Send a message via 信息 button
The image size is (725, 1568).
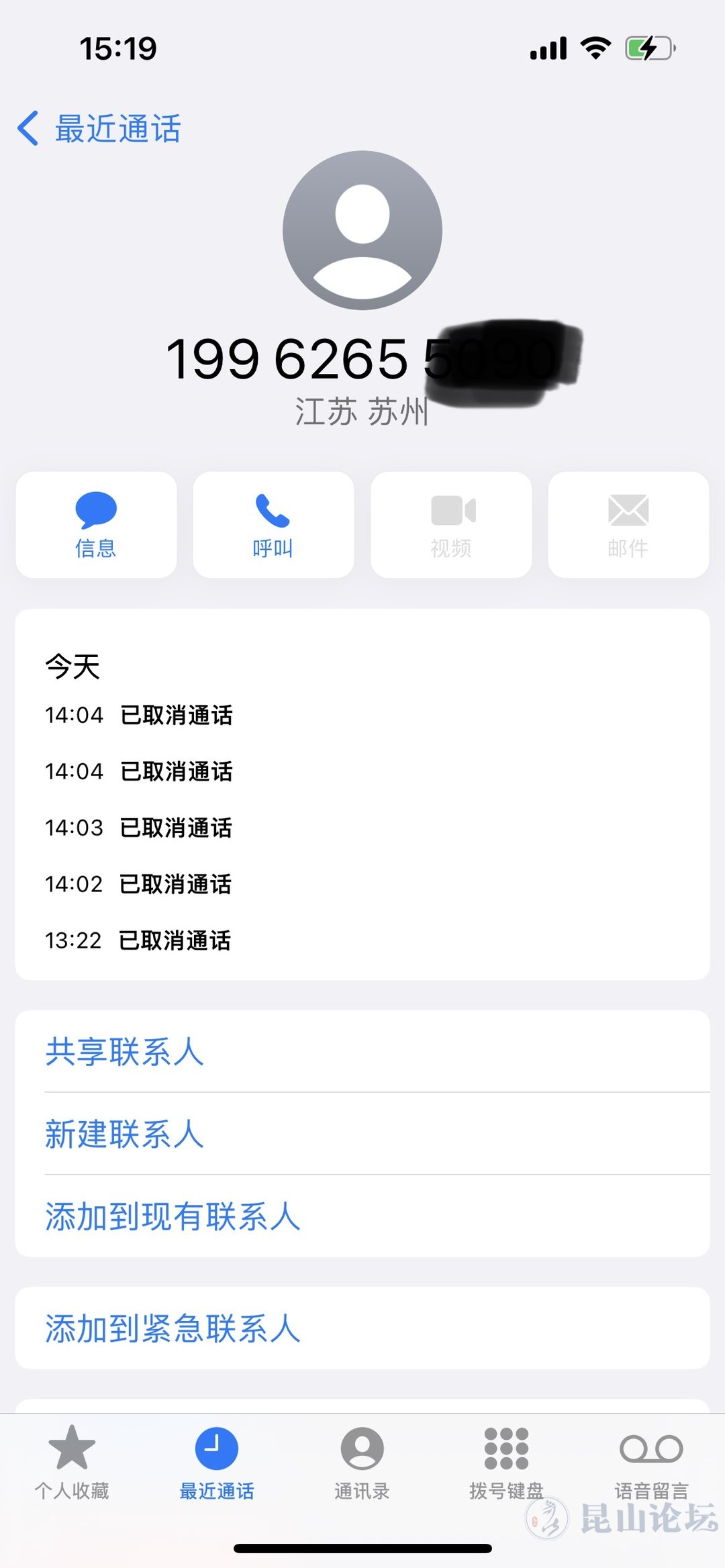(96, 525)
